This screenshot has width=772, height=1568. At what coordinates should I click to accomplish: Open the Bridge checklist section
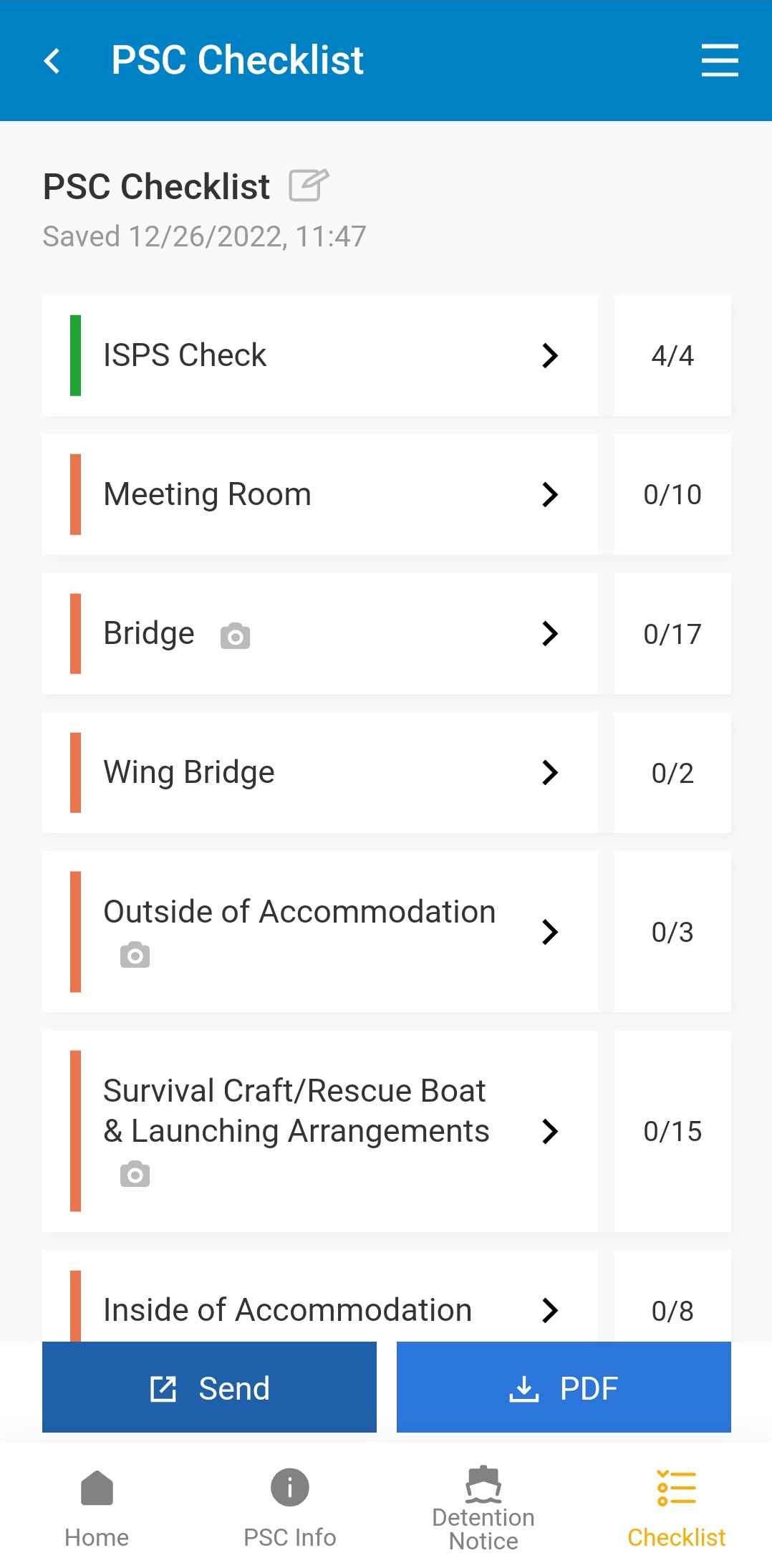[x=320, y=633]
